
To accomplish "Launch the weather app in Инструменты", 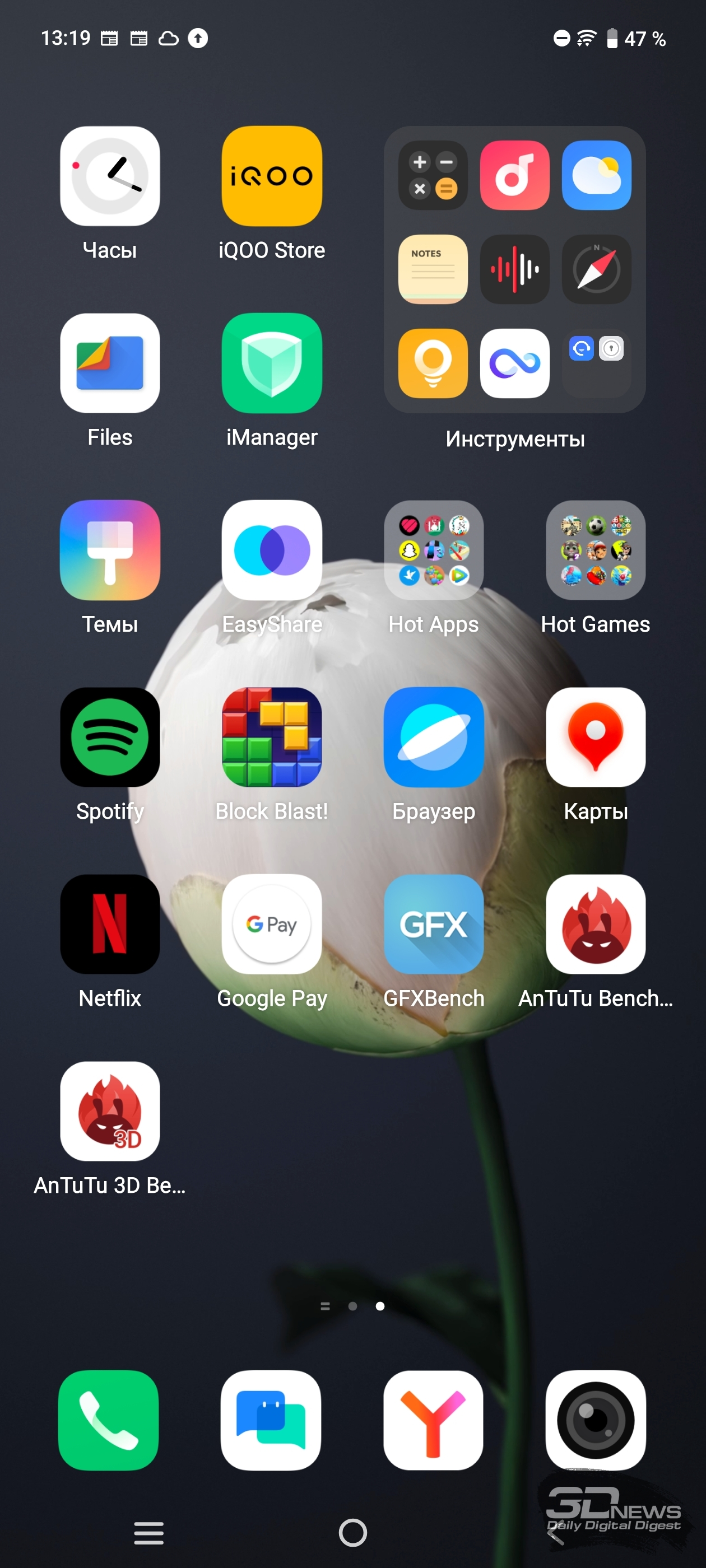I will click(x=596, y=175).
